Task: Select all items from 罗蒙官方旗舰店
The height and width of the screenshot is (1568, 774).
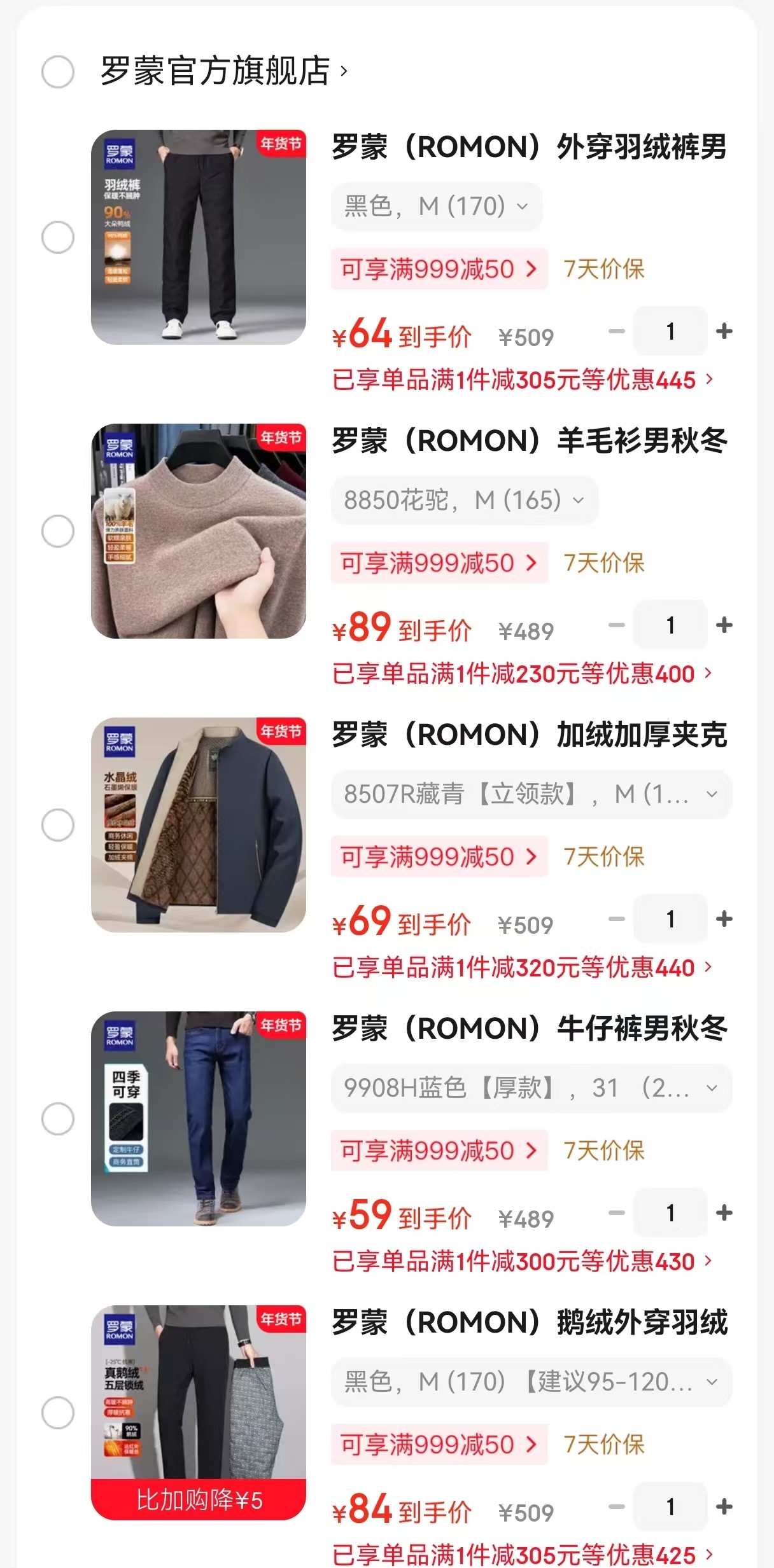Action: click(x=58, y=71)
